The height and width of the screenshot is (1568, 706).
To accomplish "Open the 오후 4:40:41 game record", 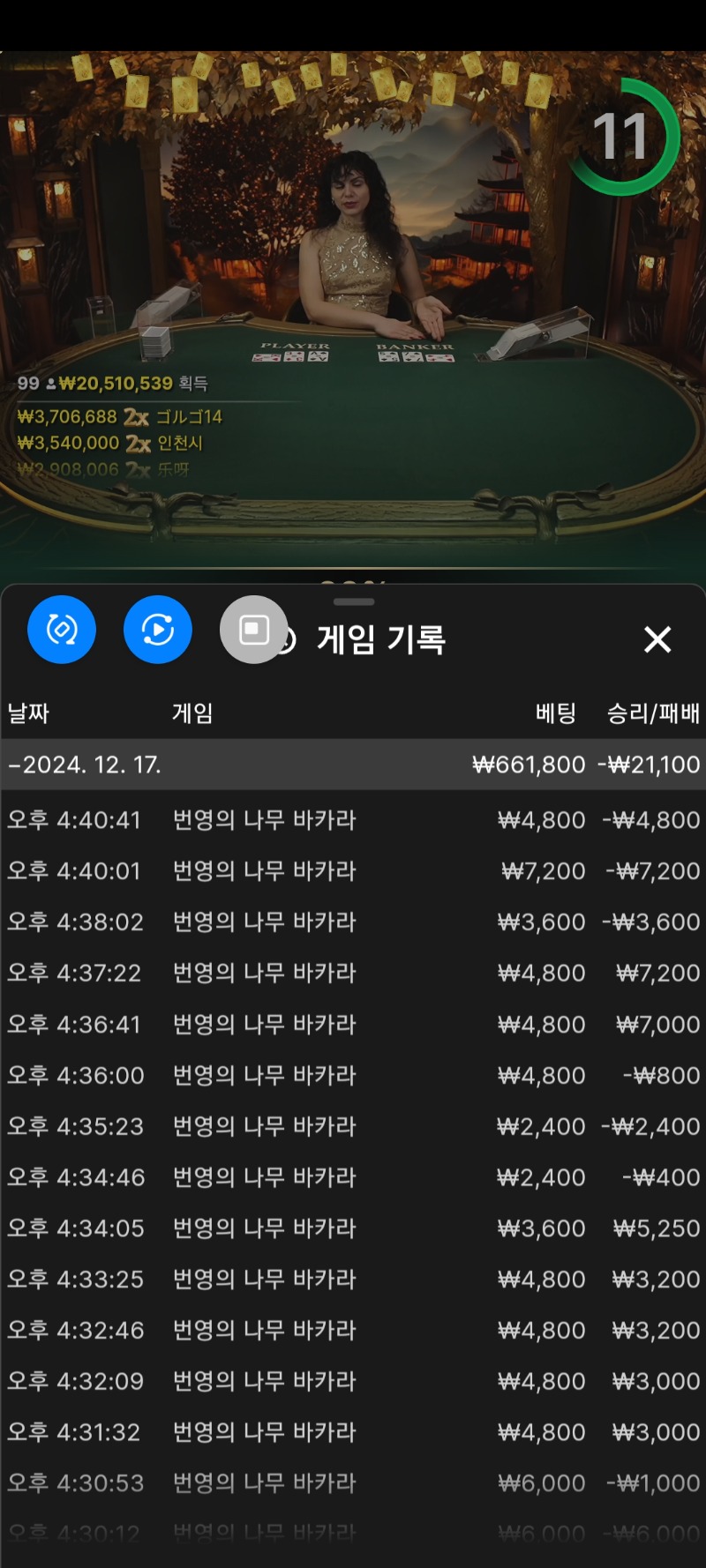I will tap(353, 820).
